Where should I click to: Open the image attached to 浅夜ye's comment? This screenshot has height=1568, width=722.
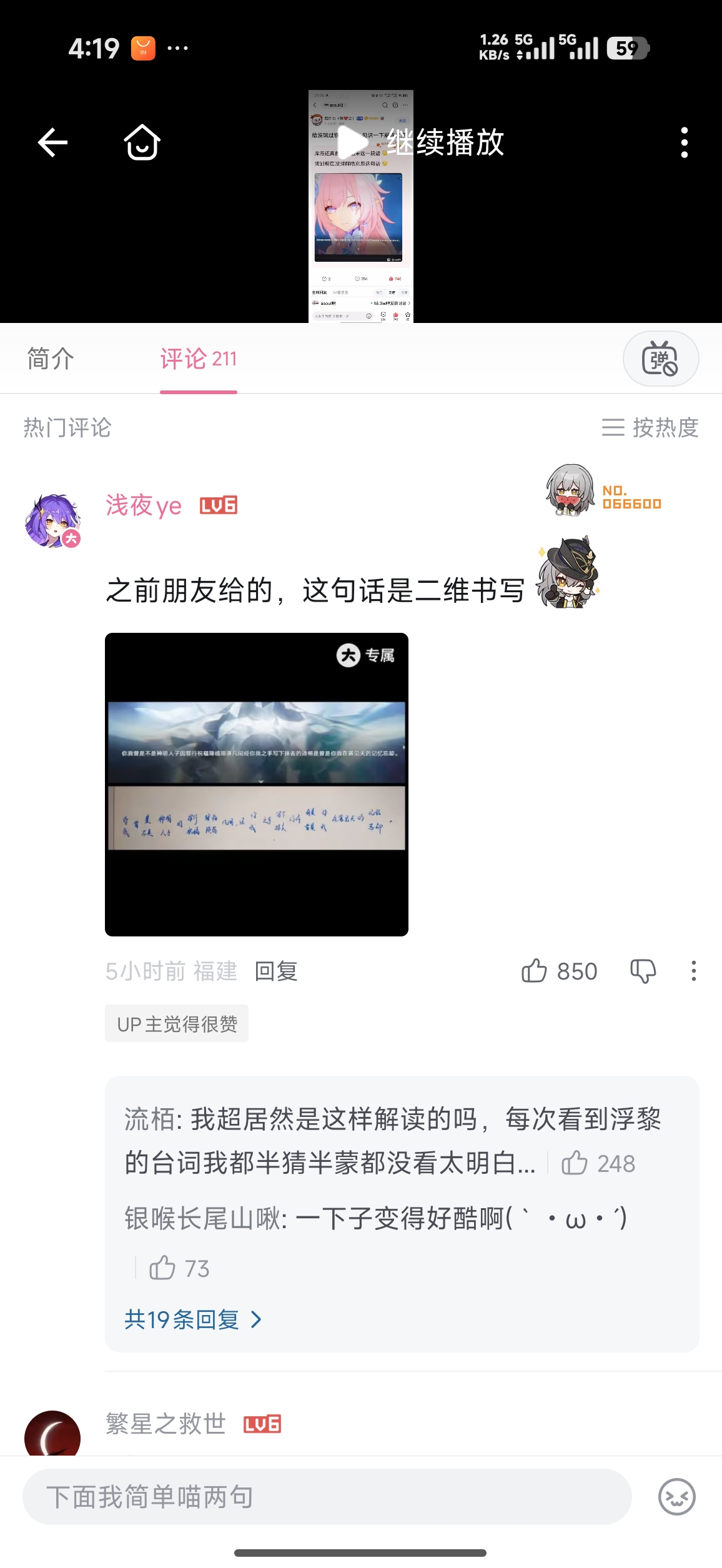[x=257, y=785]
